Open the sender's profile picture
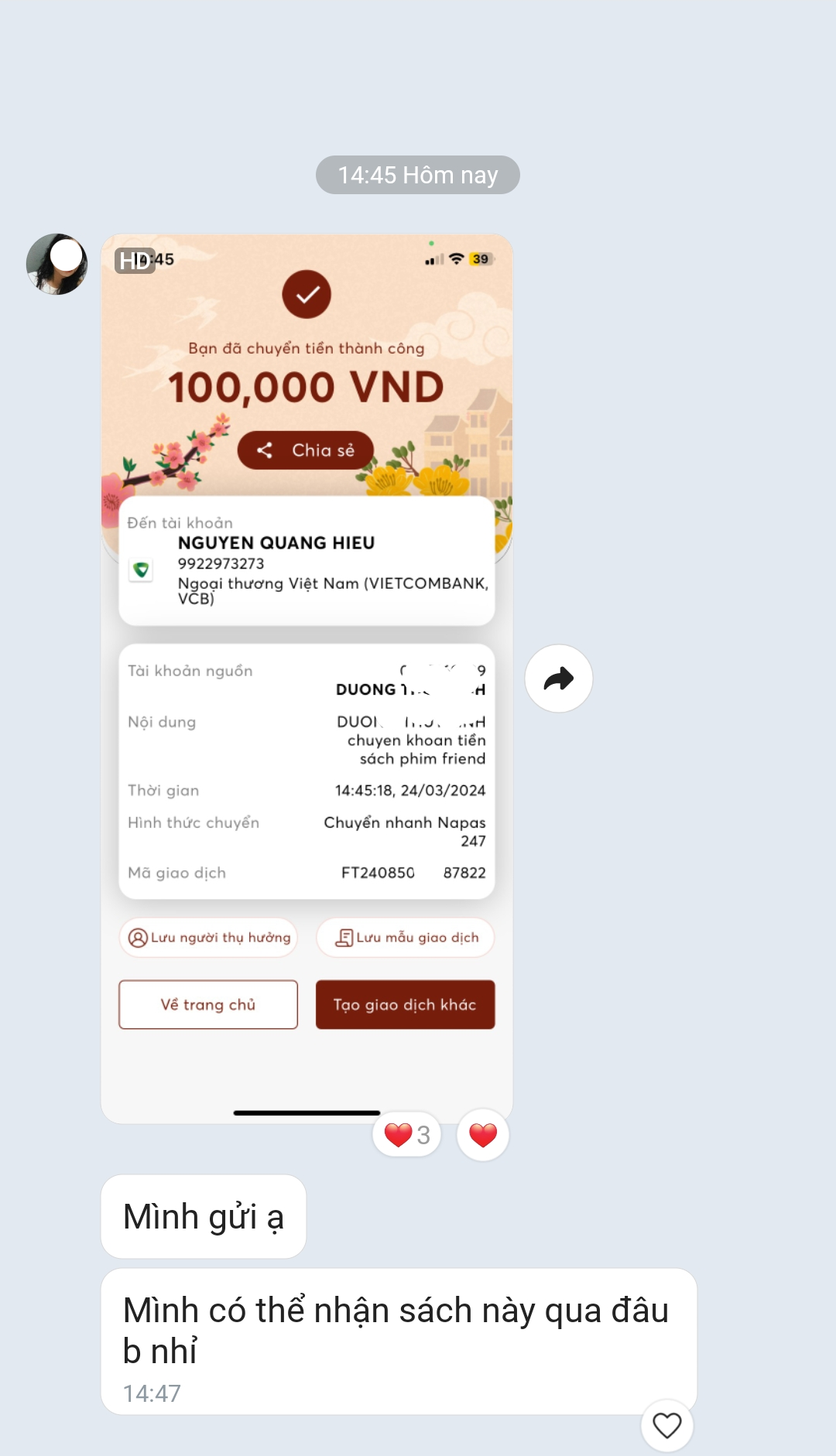Screen dimensions: 836x1456 57,264
